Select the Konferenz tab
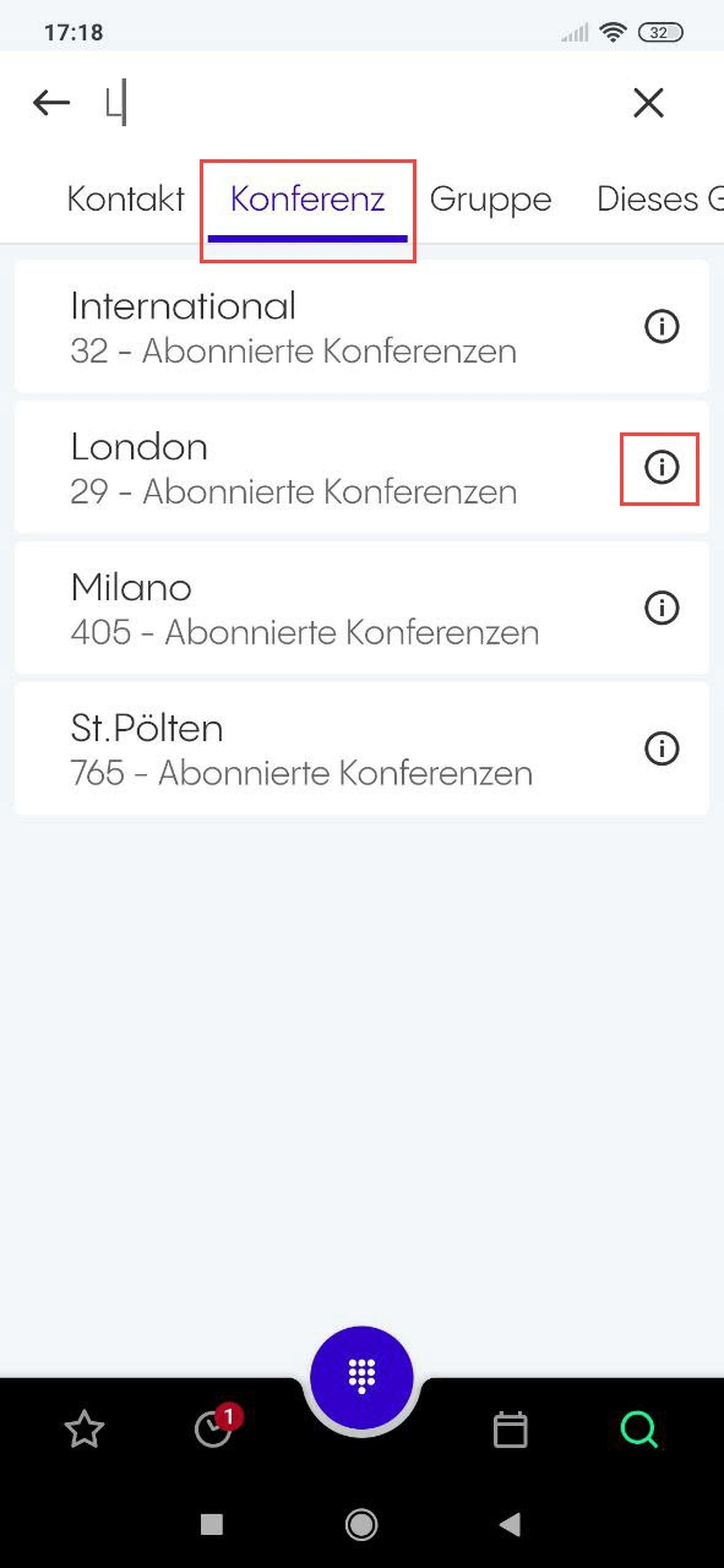 click(307, 200)
